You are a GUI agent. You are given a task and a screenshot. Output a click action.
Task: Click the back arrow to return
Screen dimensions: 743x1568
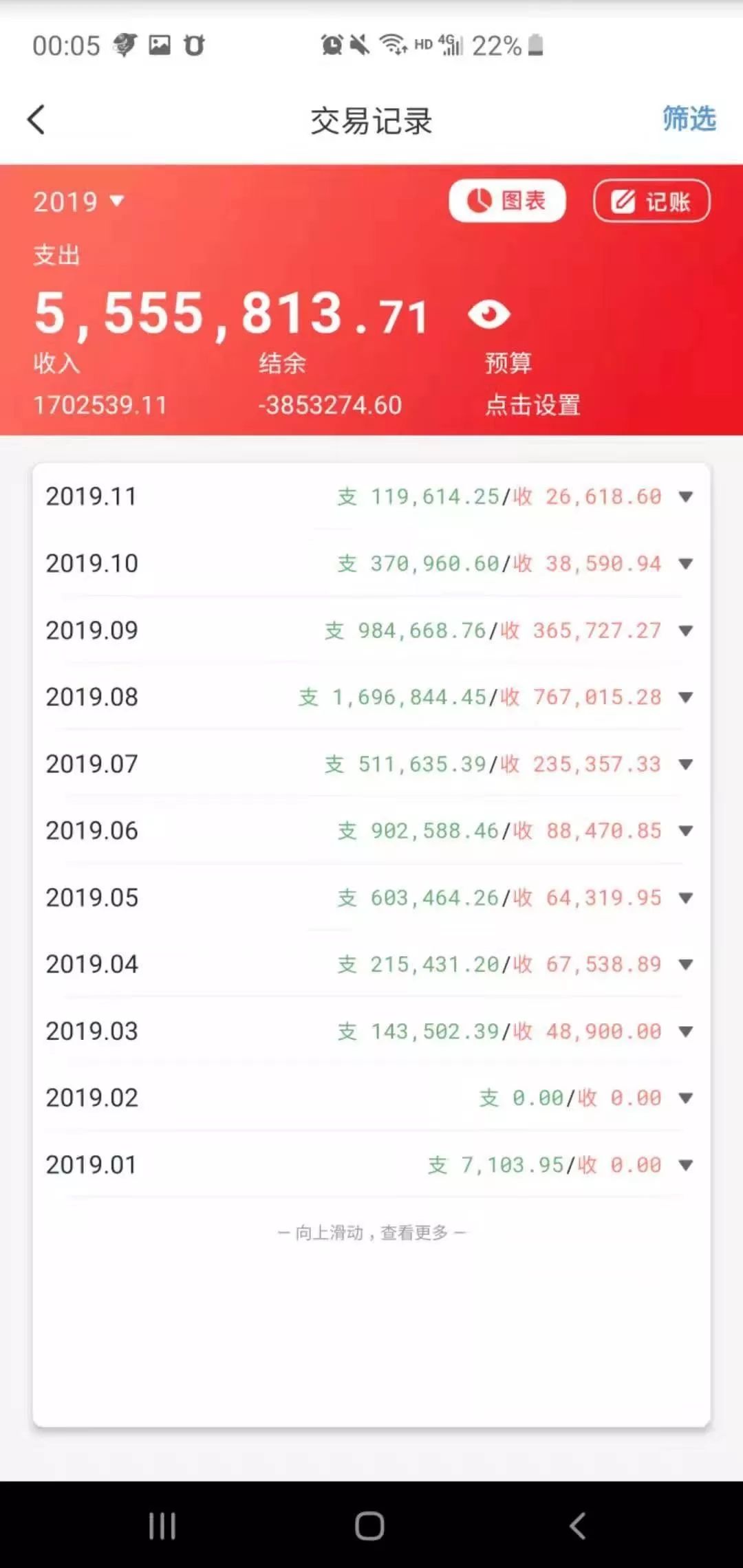[37, 118]
